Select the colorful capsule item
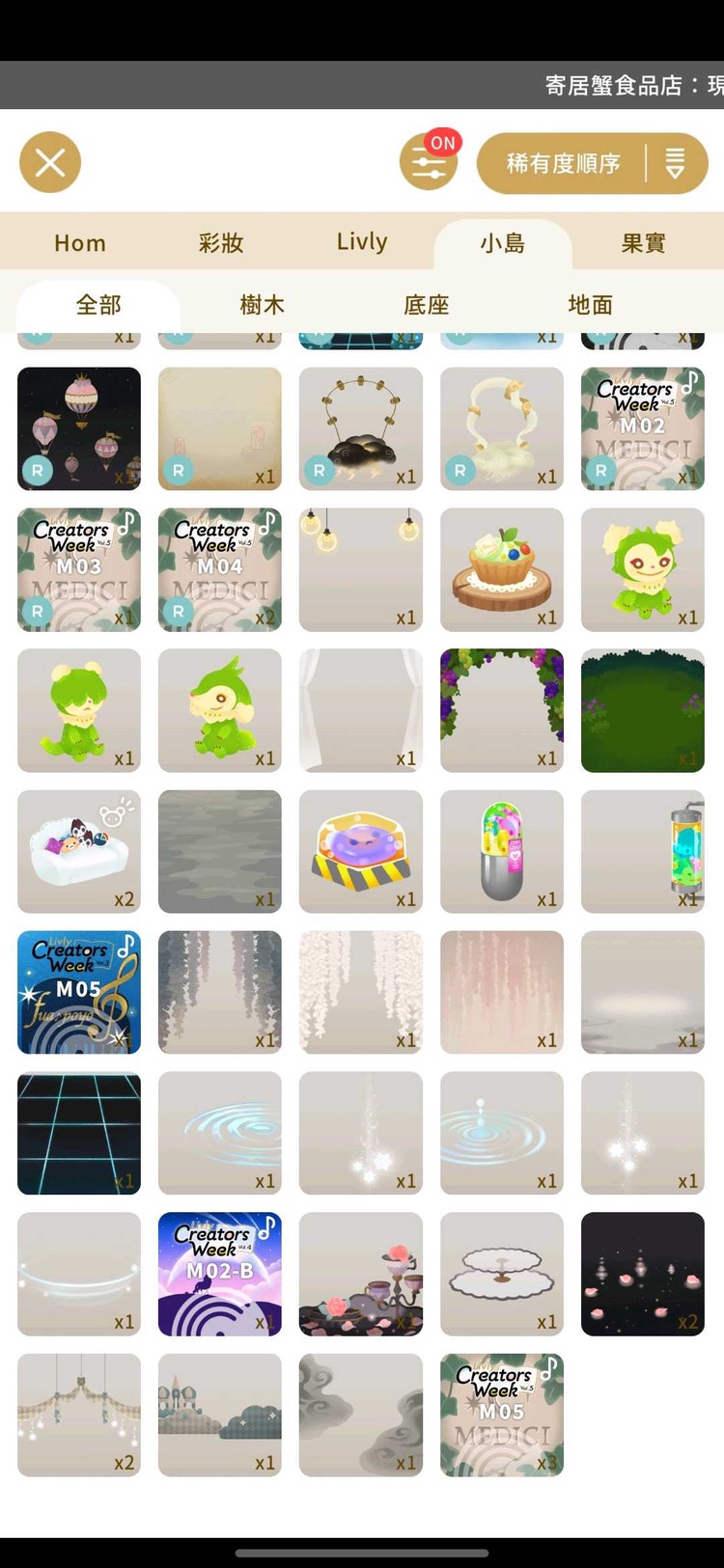This screenshot has width=724, height=1568. [x=502, y=851]
